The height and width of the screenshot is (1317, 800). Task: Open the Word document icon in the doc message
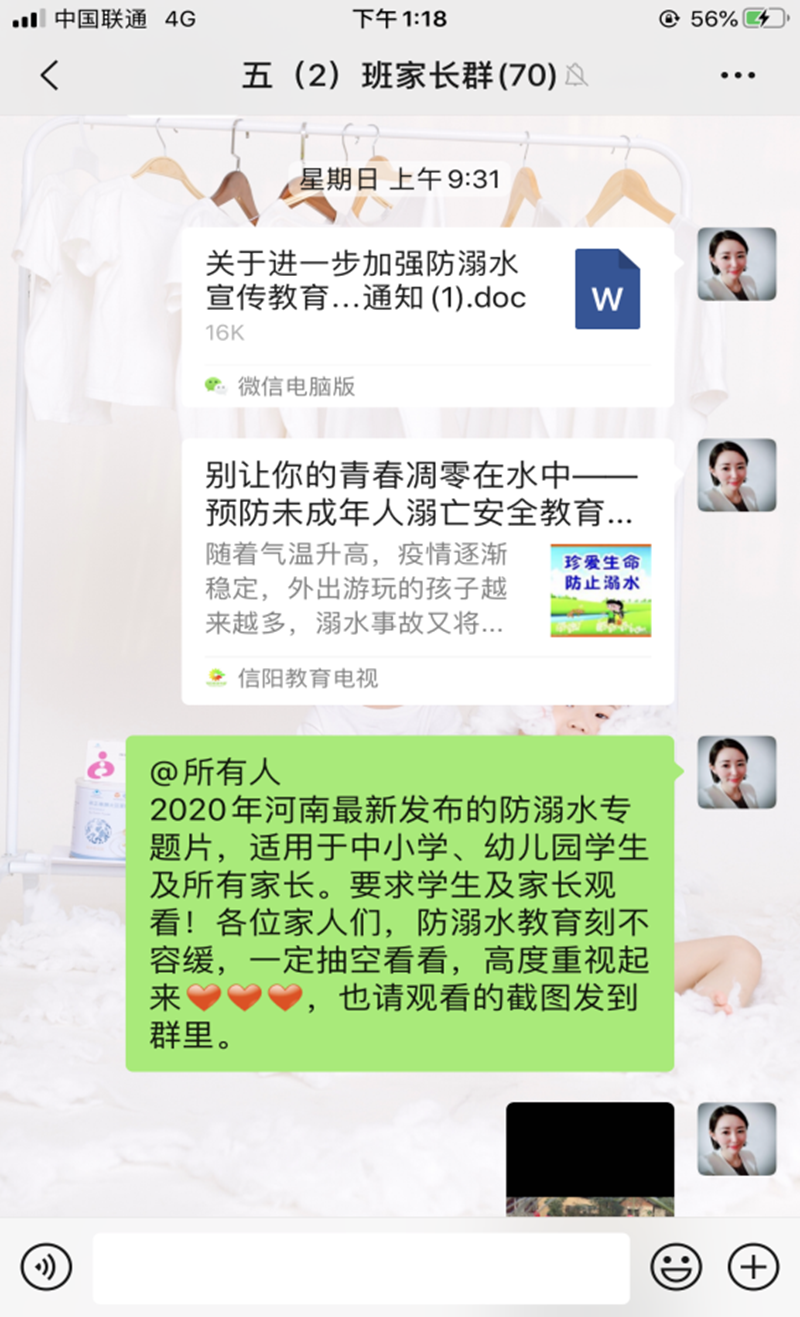click(x=606, y=287)
